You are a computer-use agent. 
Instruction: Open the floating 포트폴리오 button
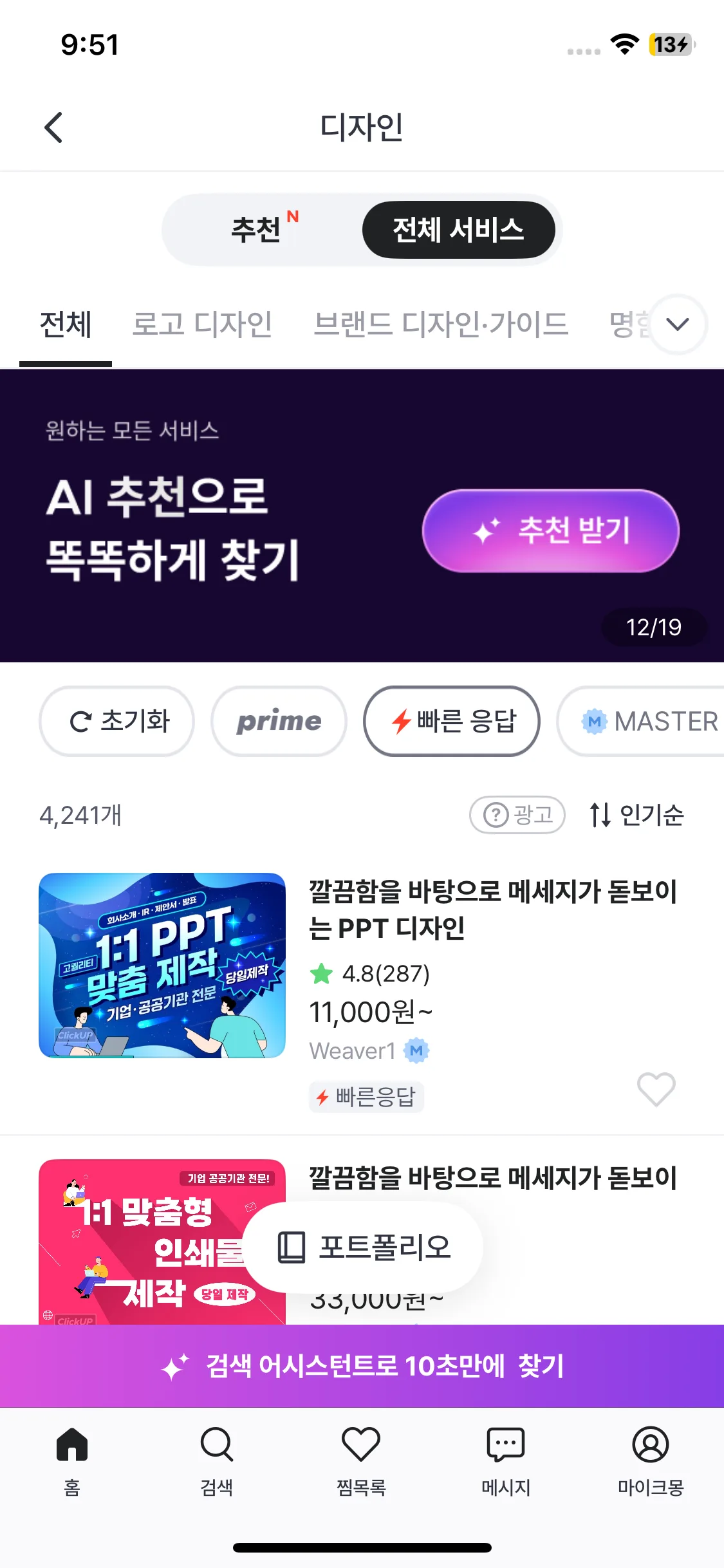point(364,1247)
